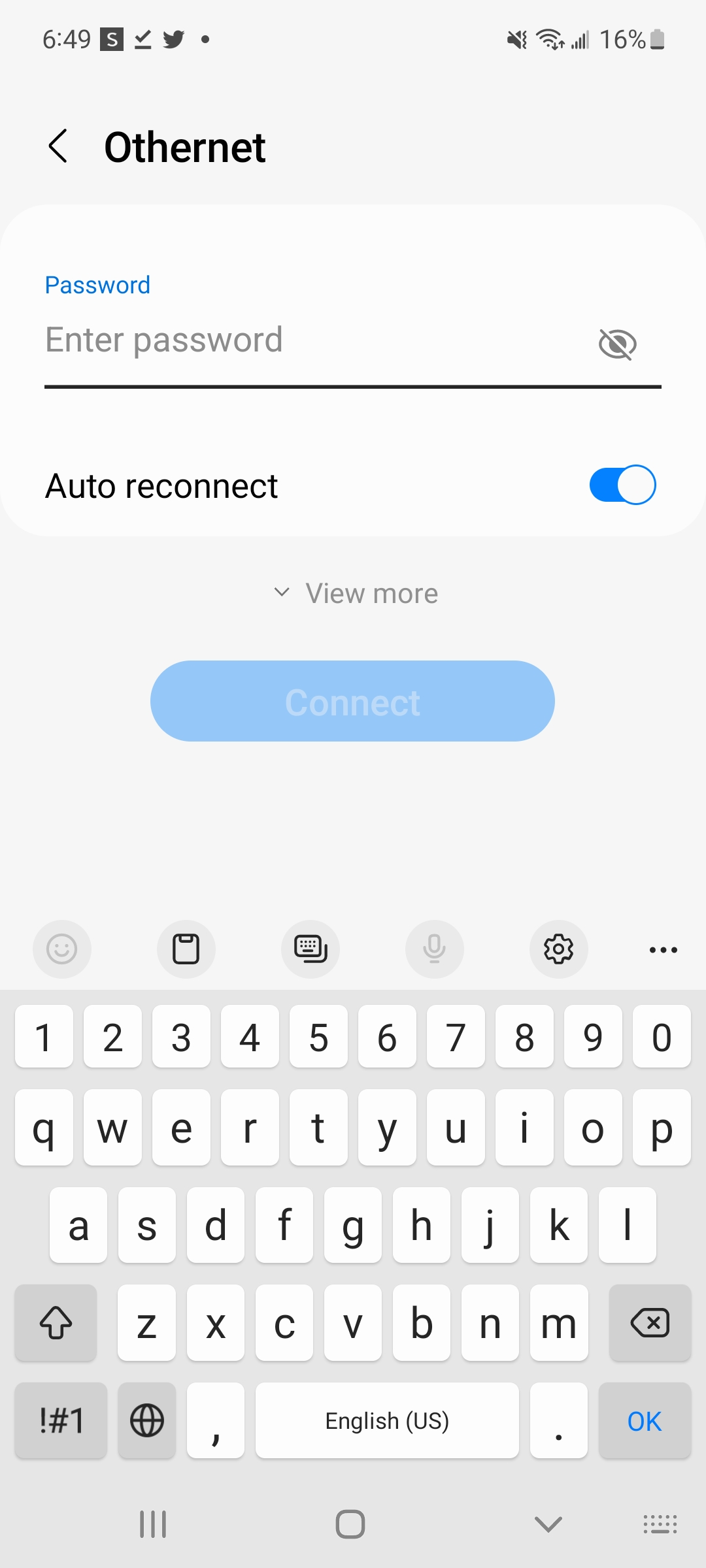Turn off Auto reconnect
The image size is (706, 1568).
(622, 485)
